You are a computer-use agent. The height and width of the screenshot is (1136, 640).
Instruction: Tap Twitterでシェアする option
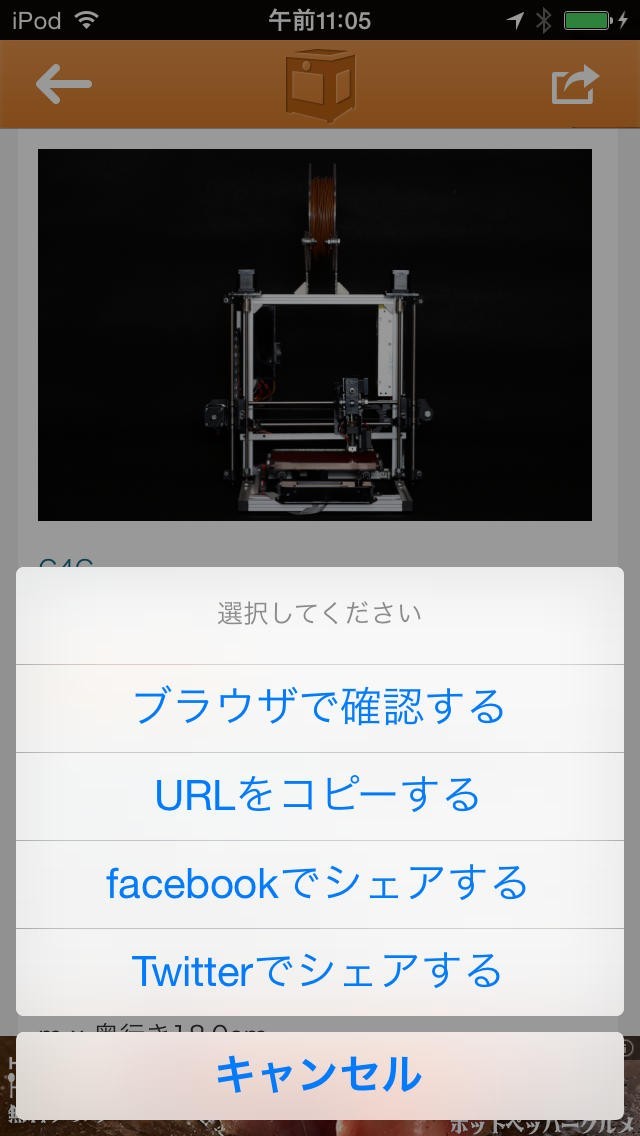(319, 971)
